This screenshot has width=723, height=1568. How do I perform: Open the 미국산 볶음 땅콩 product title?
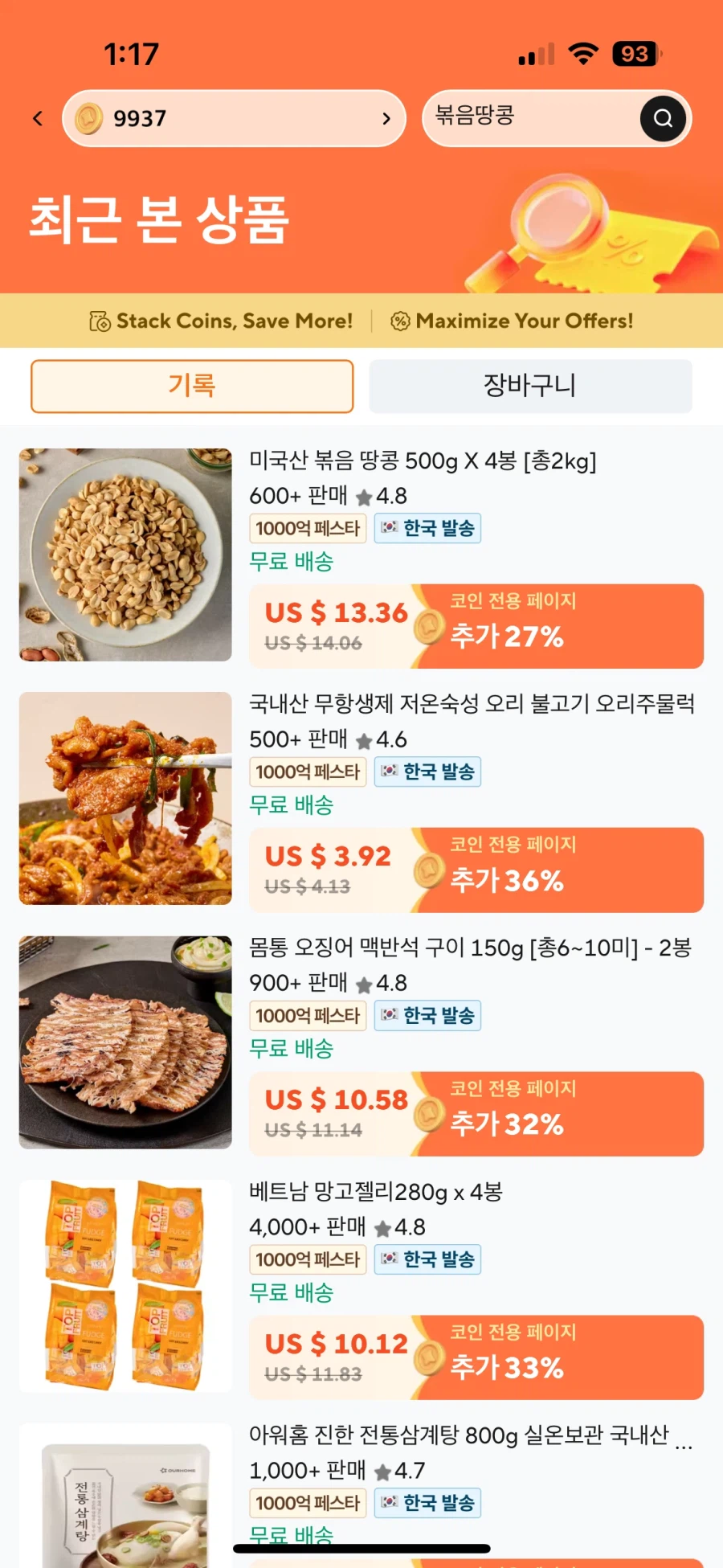pyautogui.click(x=423, y=461)
